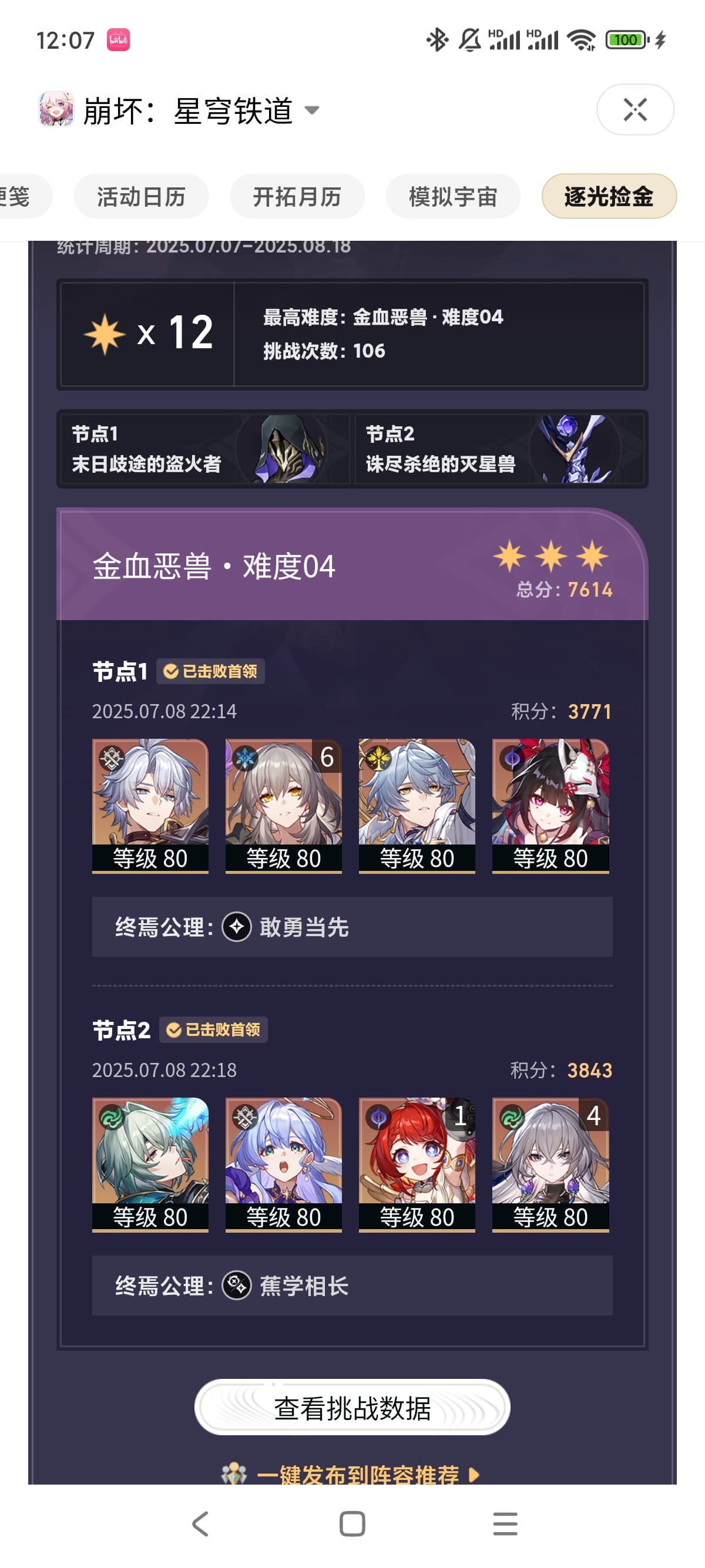Switch to the 活动日历 tab
This screenshot has height=1568, width=705.
140,197
